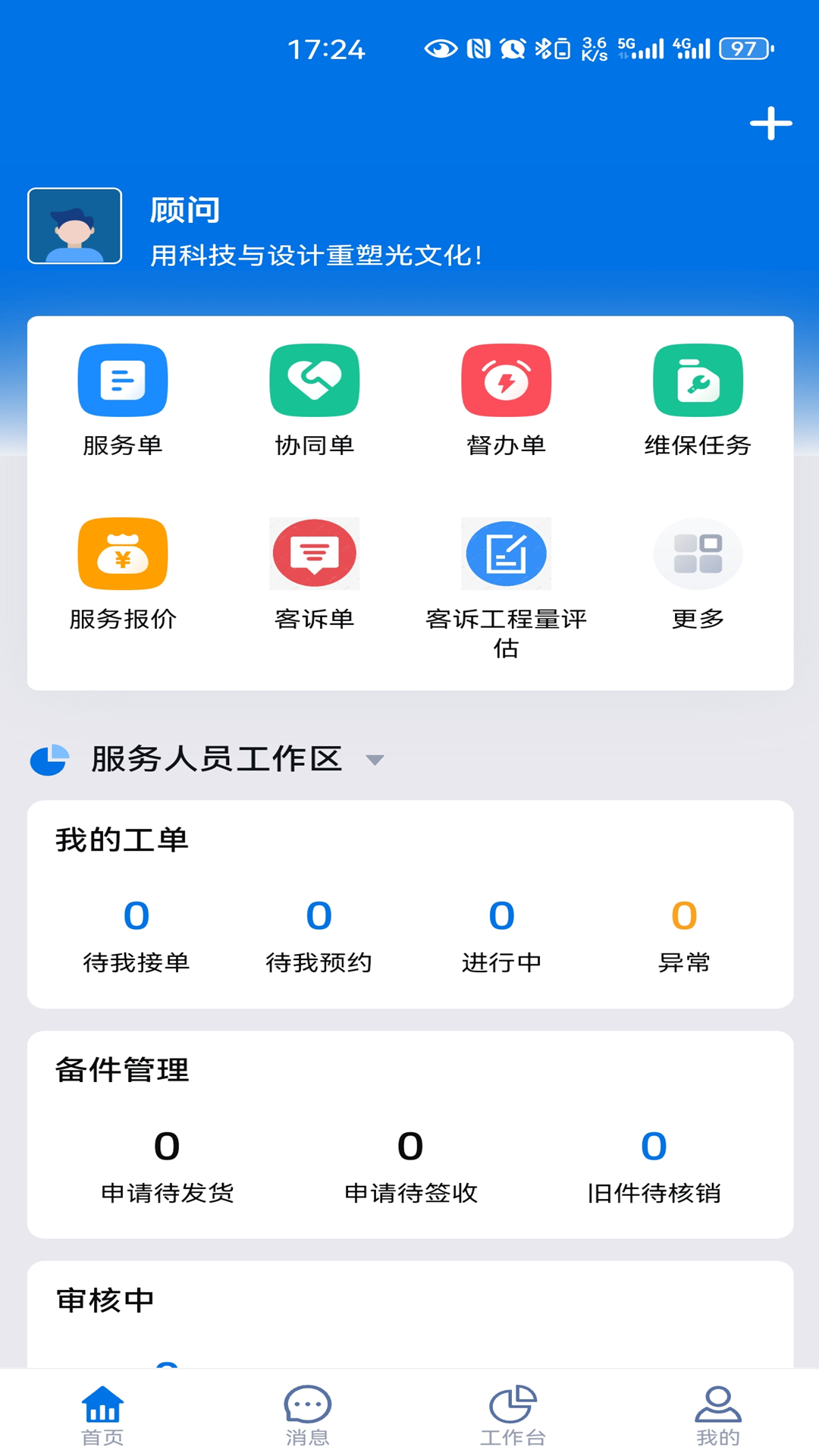
Task: Tap the plus icon at top right
Action: pos(770,123)
